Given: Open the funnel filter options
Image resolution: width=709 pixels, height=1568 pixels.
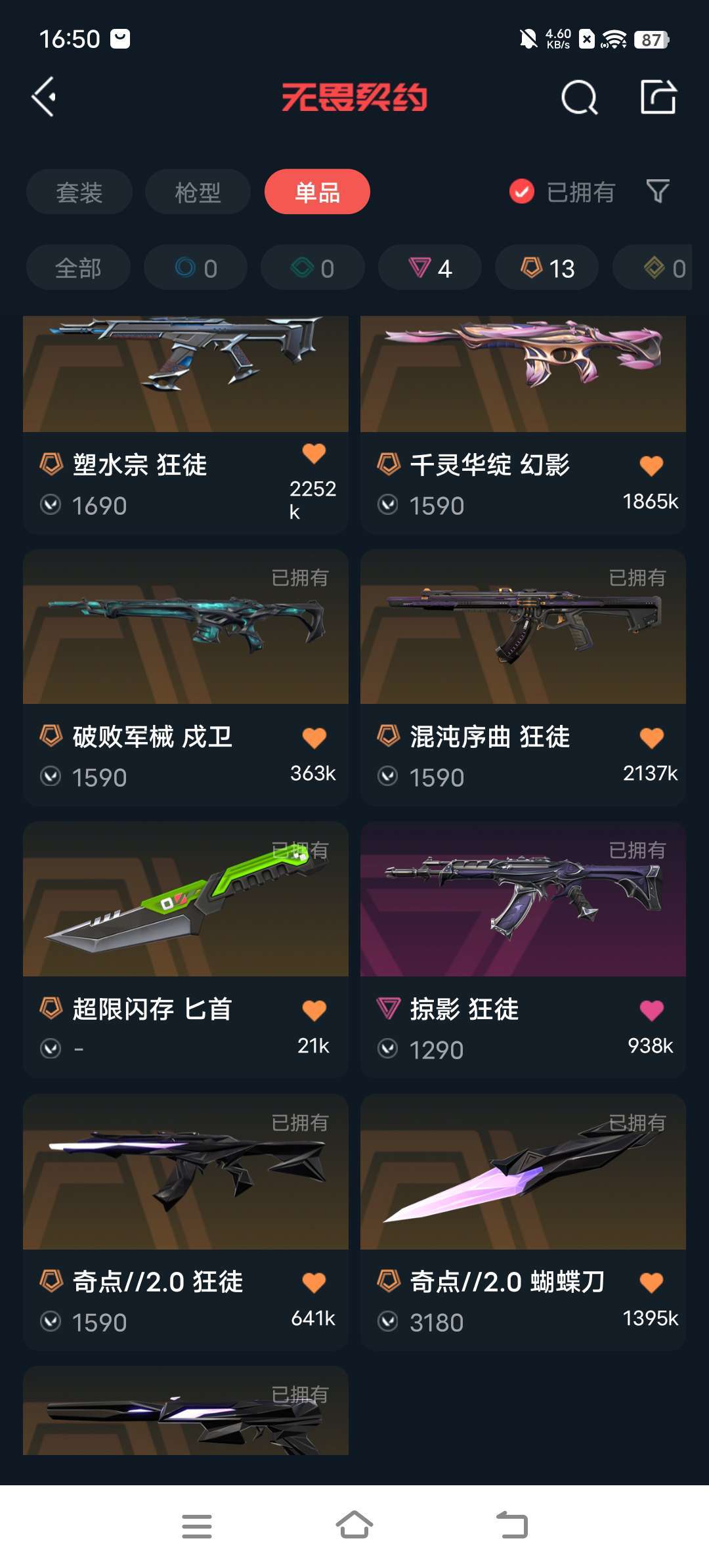Looking at the screenshot, I should coord(657,191).
